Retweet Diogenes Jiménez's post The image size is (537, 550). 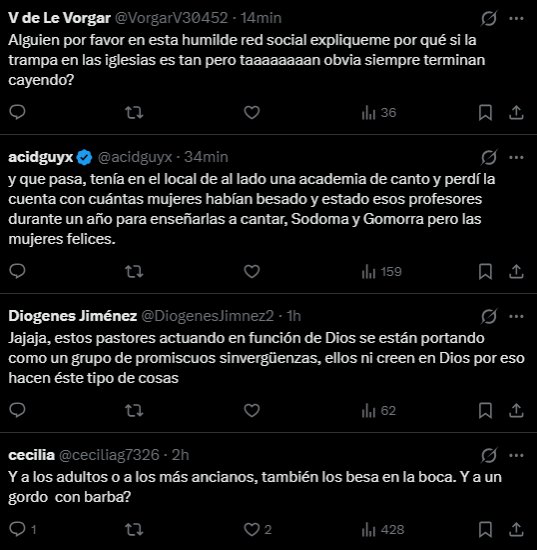[x=134, y=410]
